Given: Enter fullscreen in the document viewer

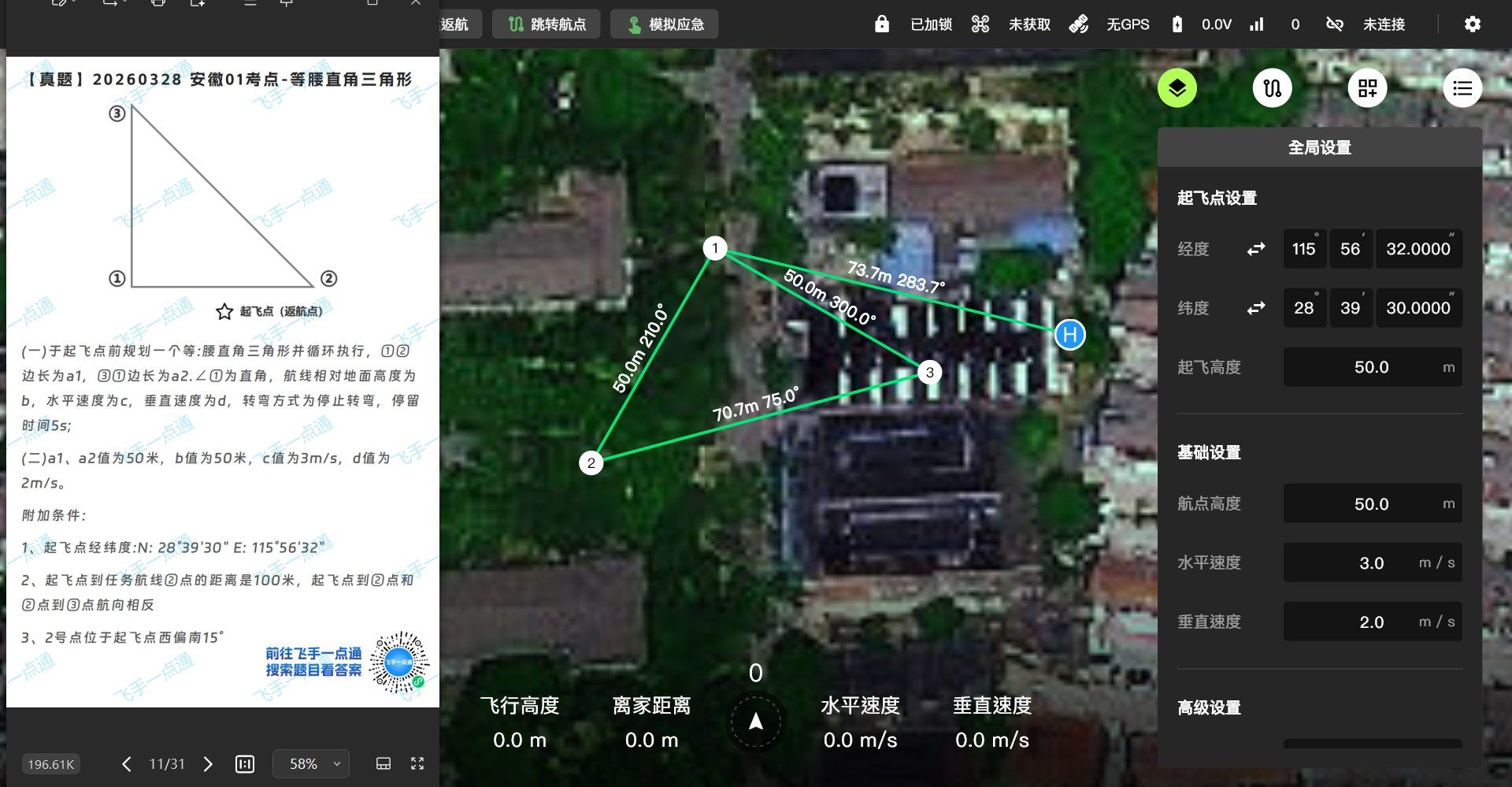Looking at the screenshot, I should pyautogui.click(x=417, y=763).
